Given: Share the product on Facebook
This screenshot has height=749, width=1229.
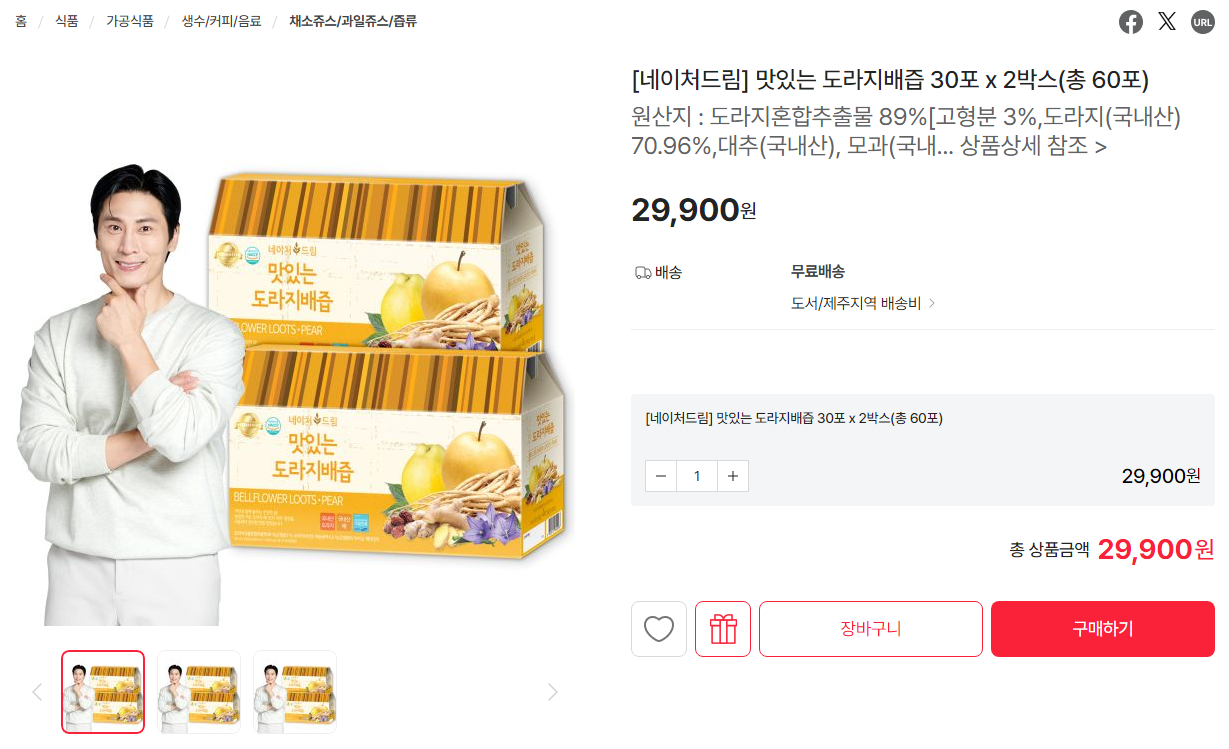Looking at the screenshot, I should click(x=1130, y=22).
